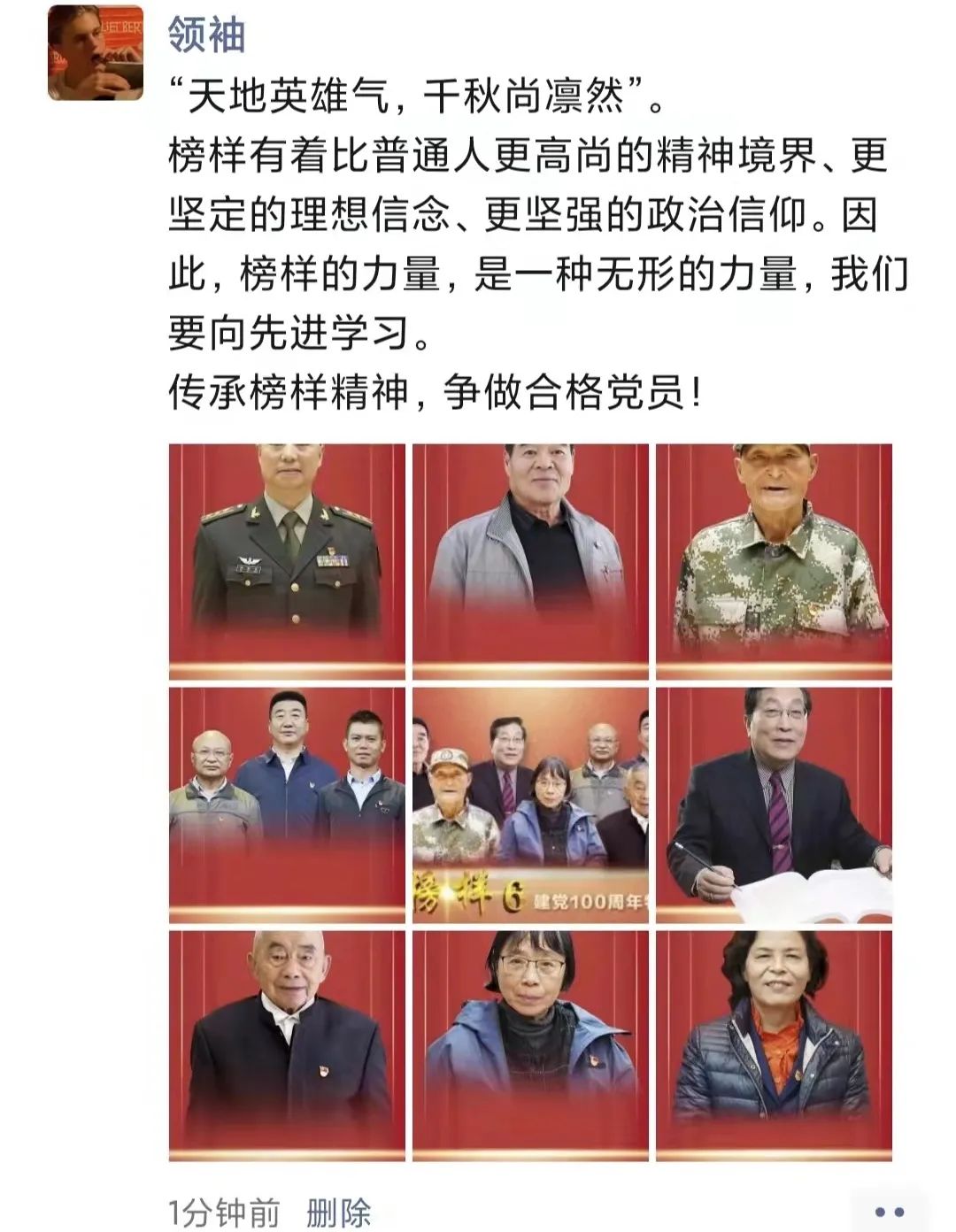Open the profile of user 领袖
Viewport: 956px width, 1232px height.
(206, 35)
